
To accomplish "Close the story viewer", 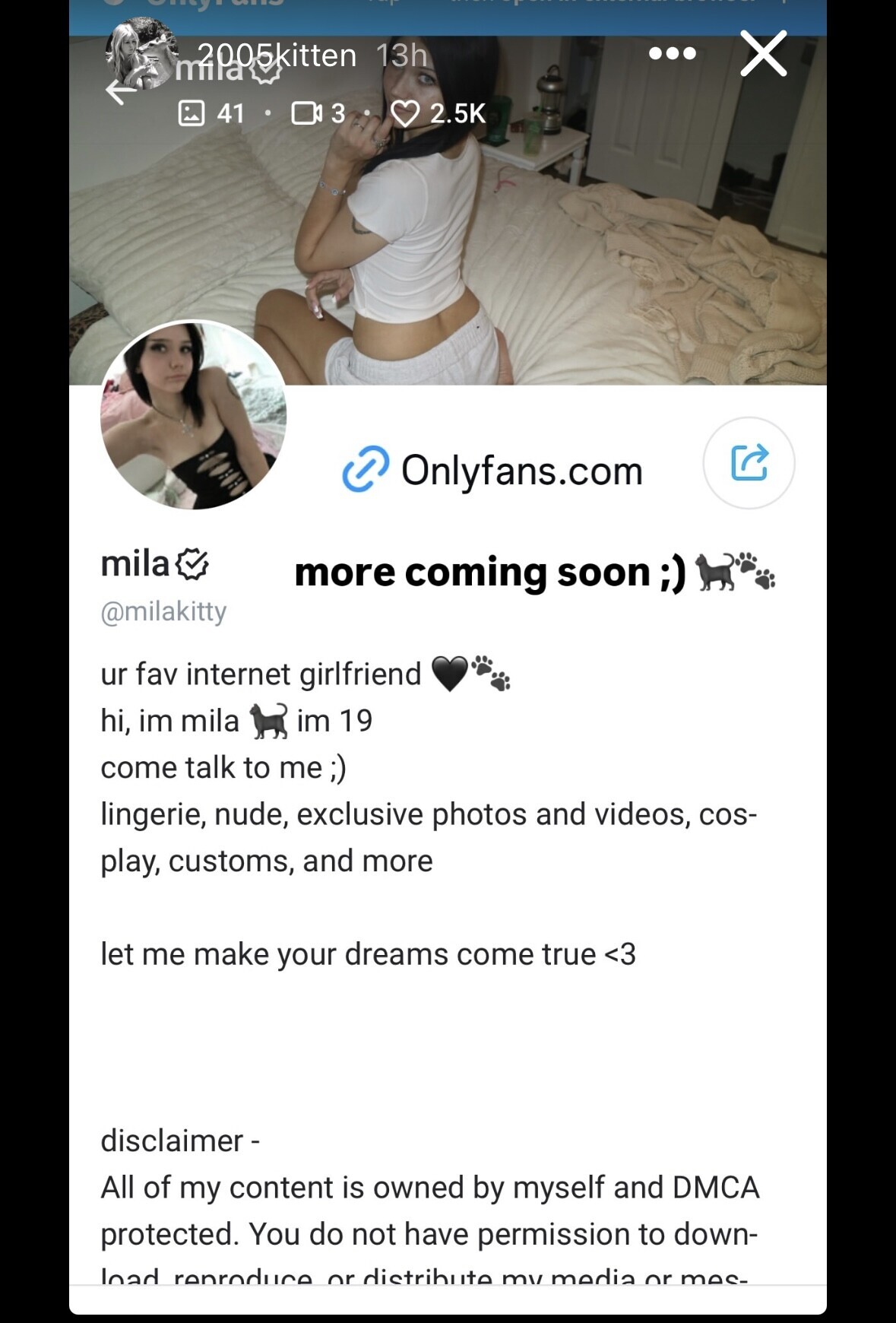I will click(763, 53).
